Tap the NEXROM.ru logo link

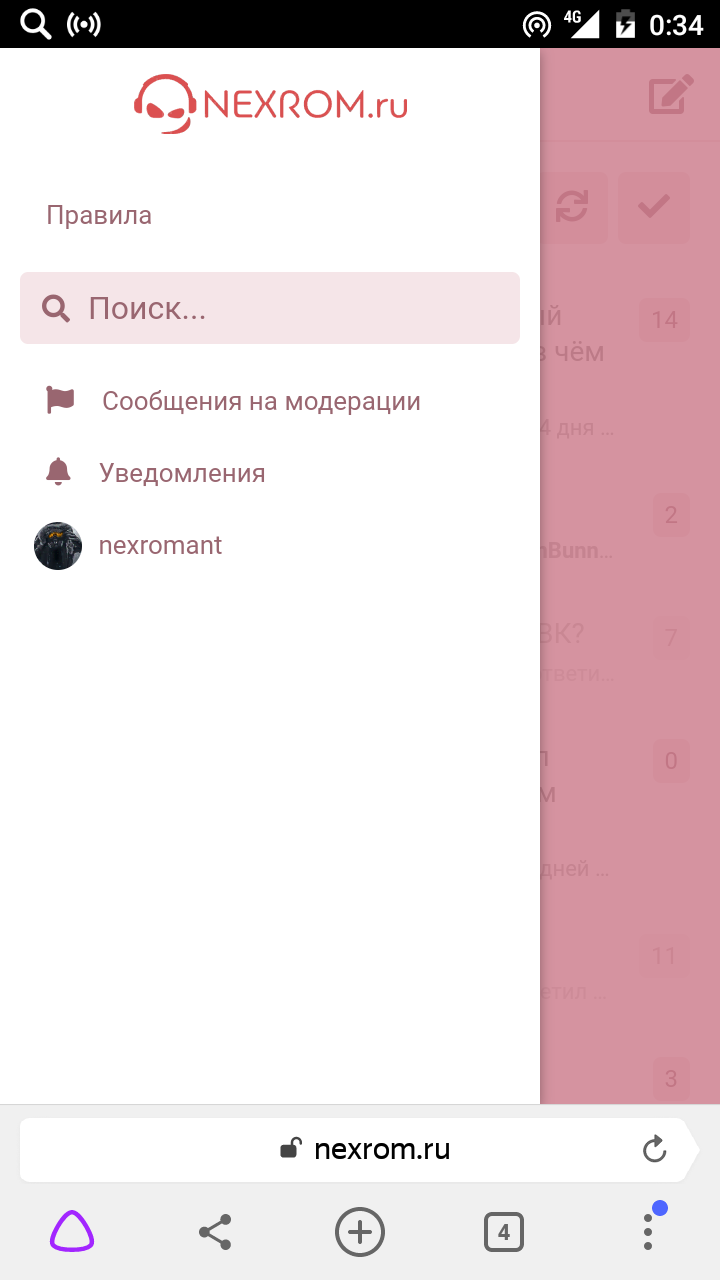pyautogui.click(x=271, y=104)
